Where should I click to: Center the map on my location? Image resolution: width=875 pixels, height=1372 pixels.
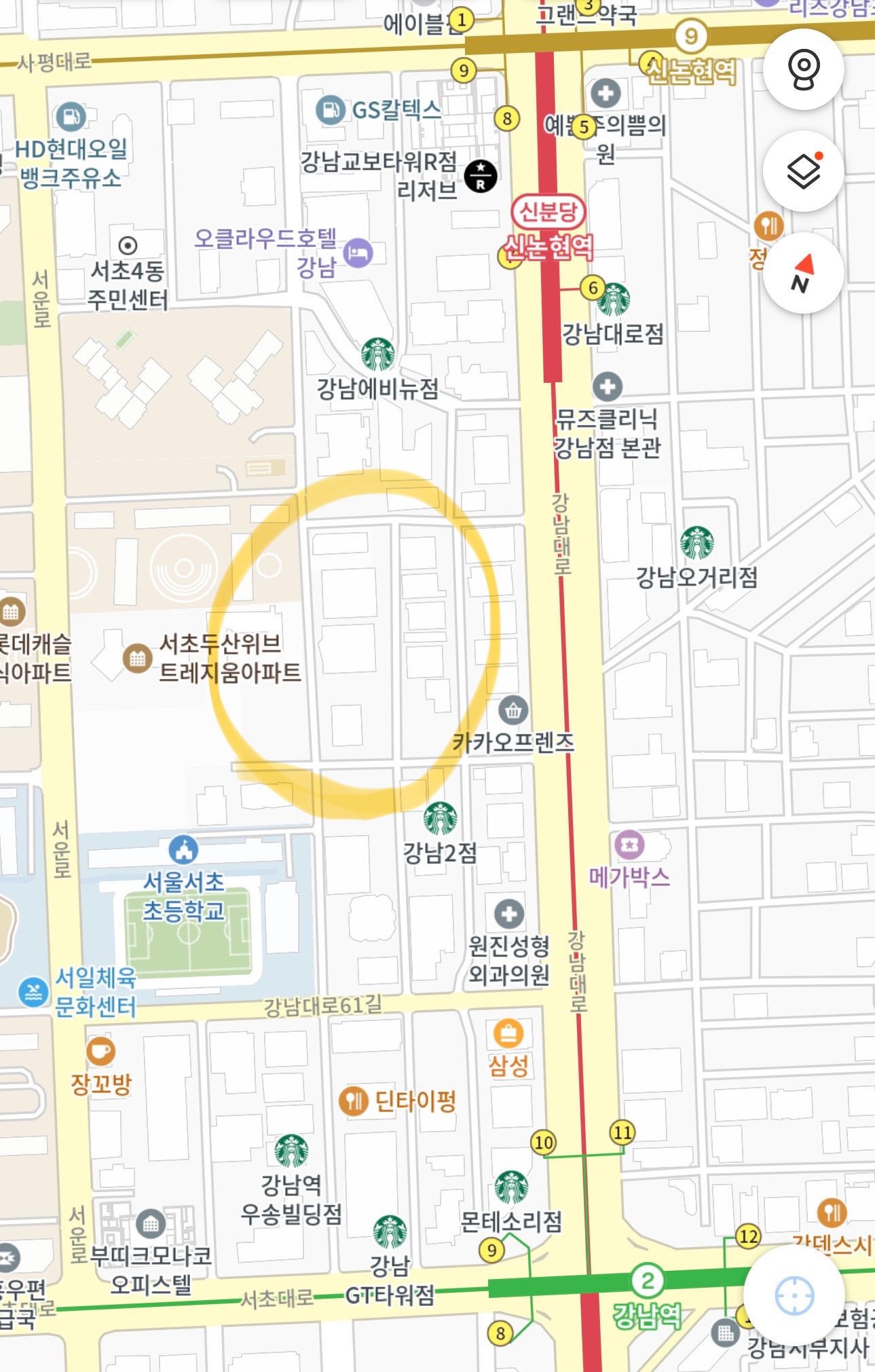tap(794, 1295)
